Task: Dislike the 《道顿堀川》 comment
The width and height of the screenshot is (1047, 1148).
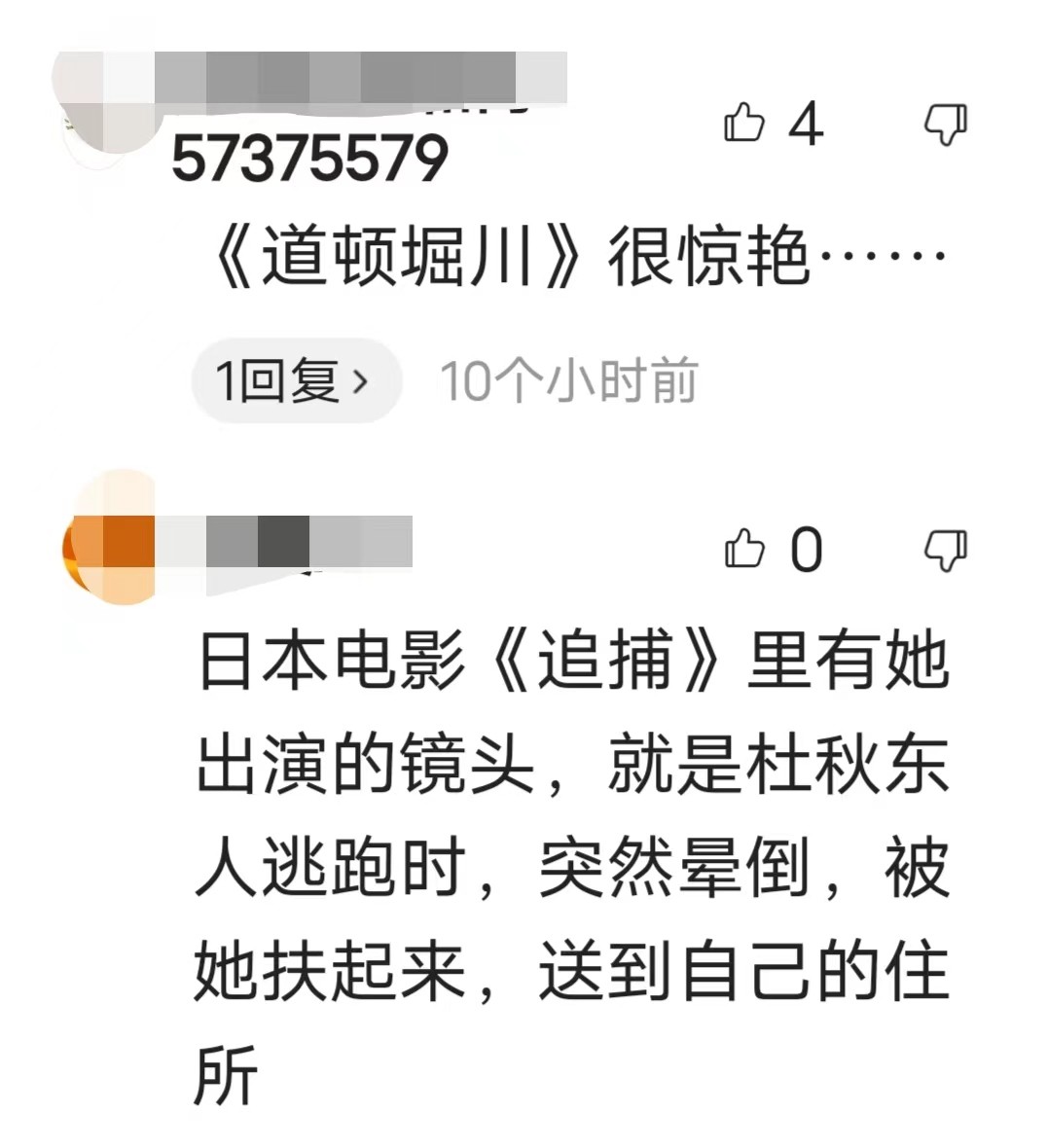Action: 945,124
